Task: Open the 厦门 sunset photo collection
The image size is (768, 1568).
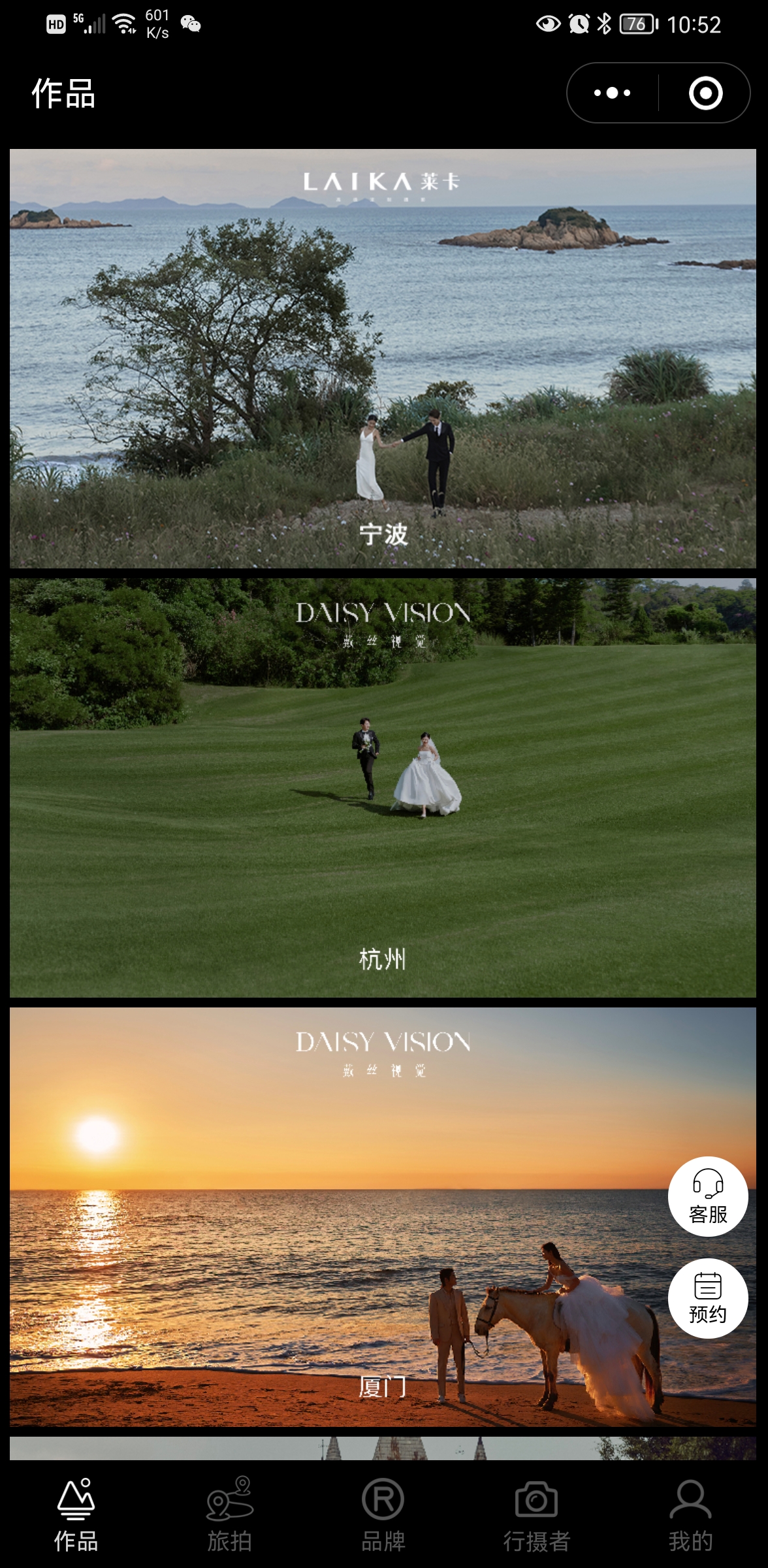Action: [383, 1215]
